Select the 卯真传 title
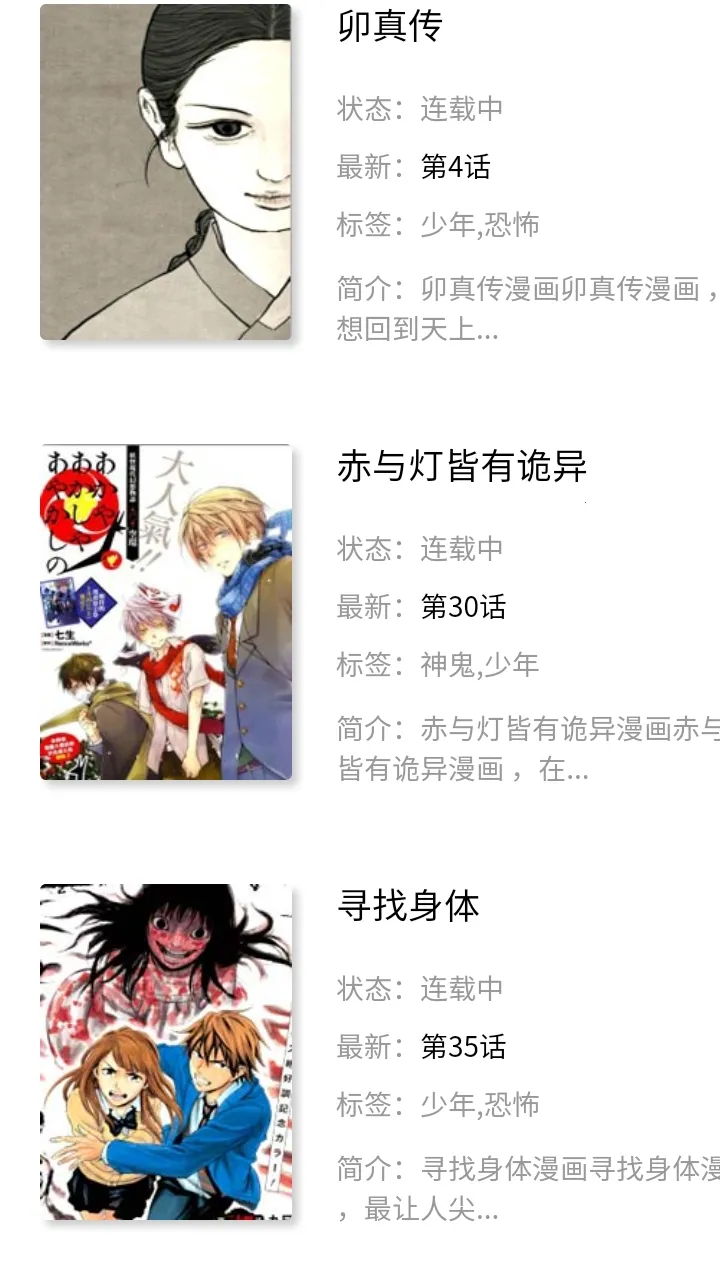The width and height of the screenshot is (720, 1280). tap(390, 27)
